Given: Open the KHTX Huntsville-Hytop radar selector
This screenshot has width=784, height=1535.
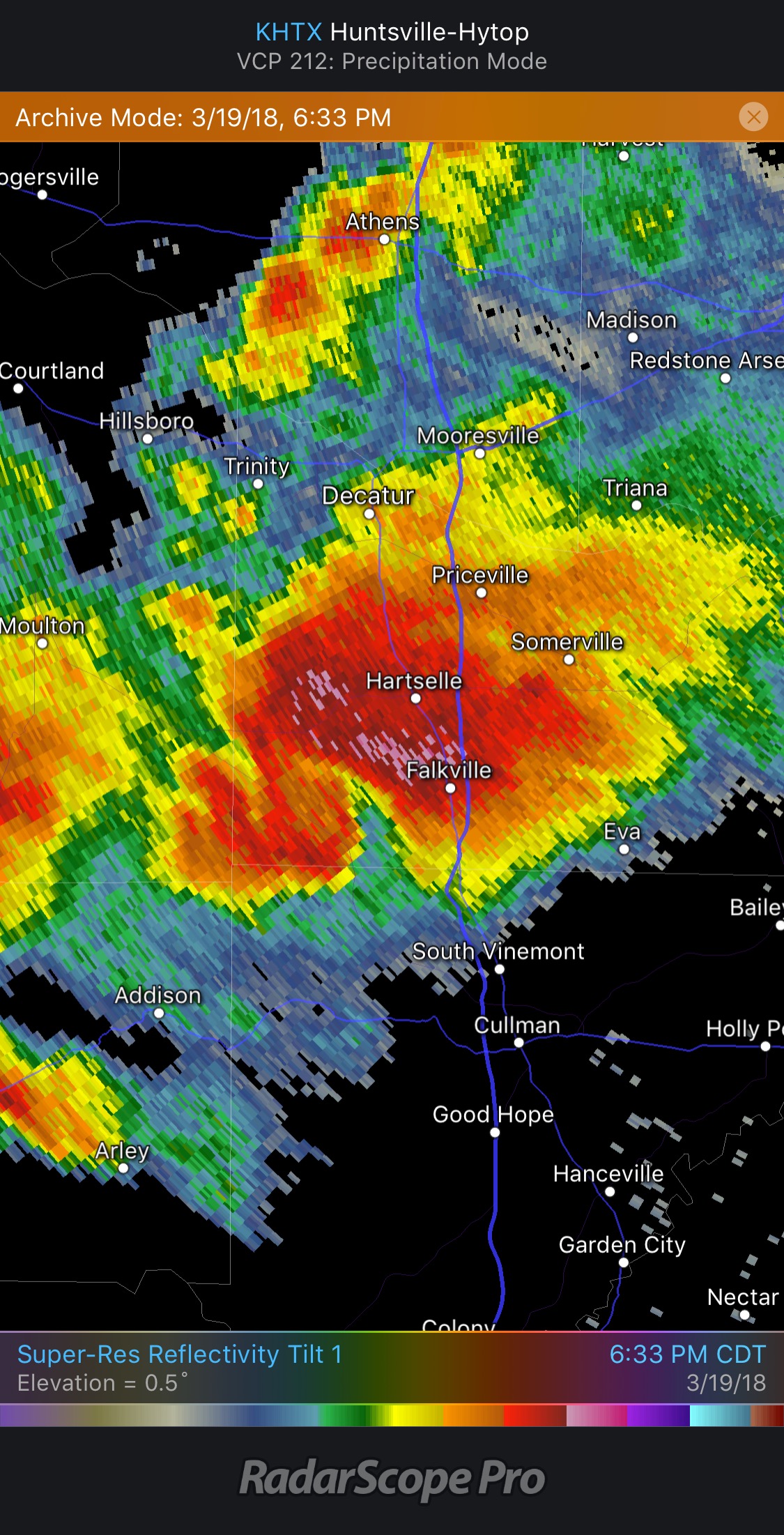Looking at the screenshot, I should [392, 33].
